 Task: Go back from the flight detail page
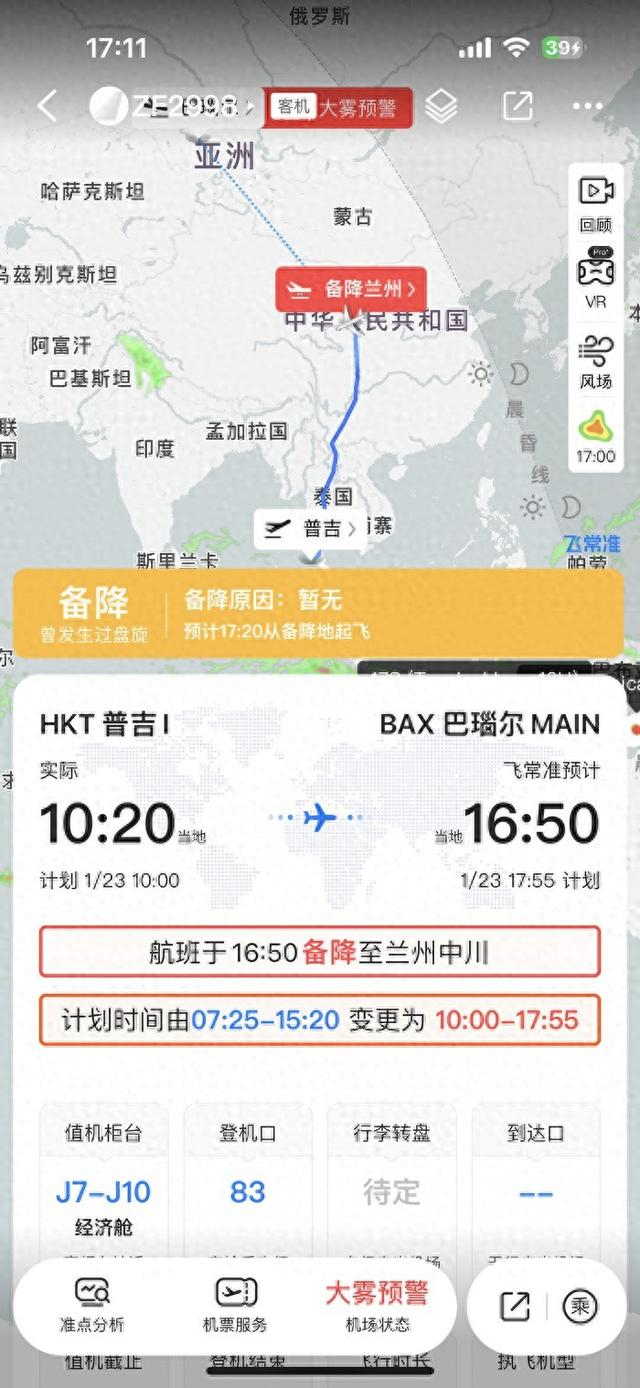47,106
